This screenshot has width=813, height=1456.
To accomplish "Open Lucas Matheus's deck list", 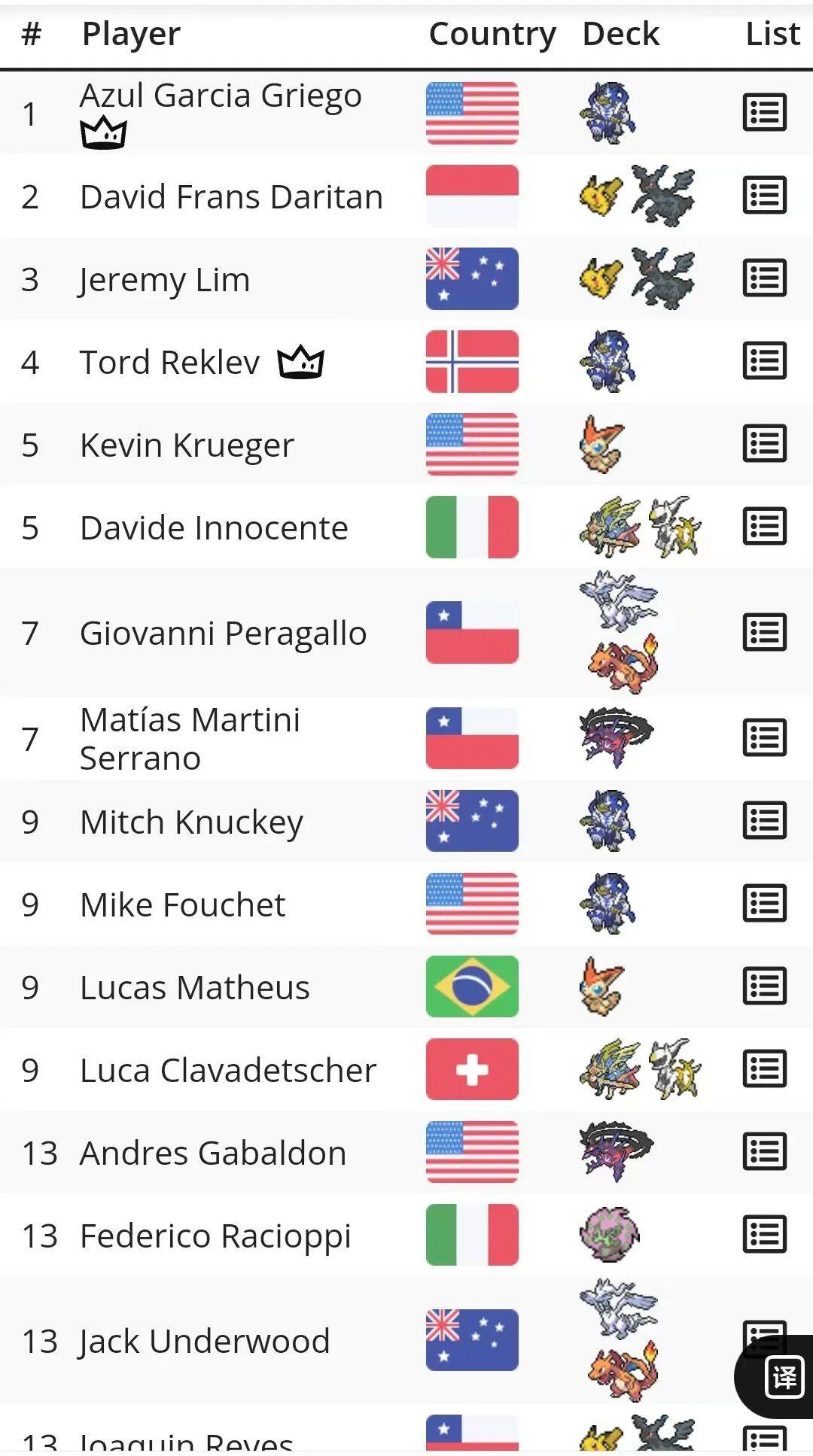I will (764, 986).
